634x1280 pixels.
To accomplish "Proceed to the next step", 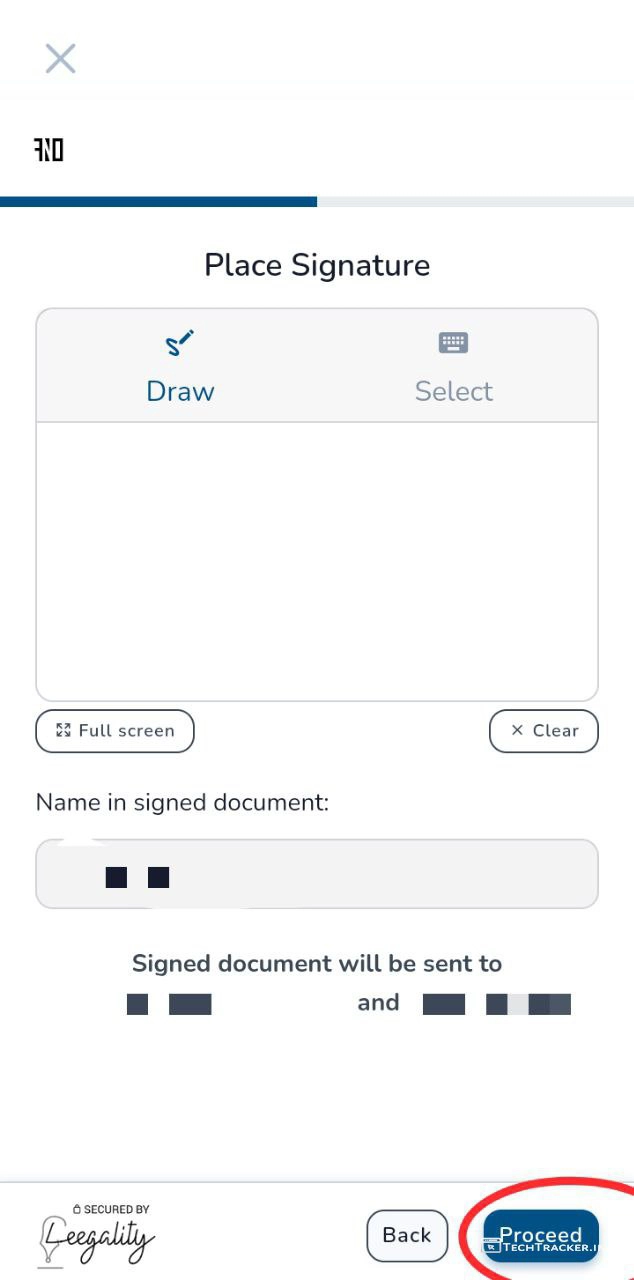I will coord(541,1235).
